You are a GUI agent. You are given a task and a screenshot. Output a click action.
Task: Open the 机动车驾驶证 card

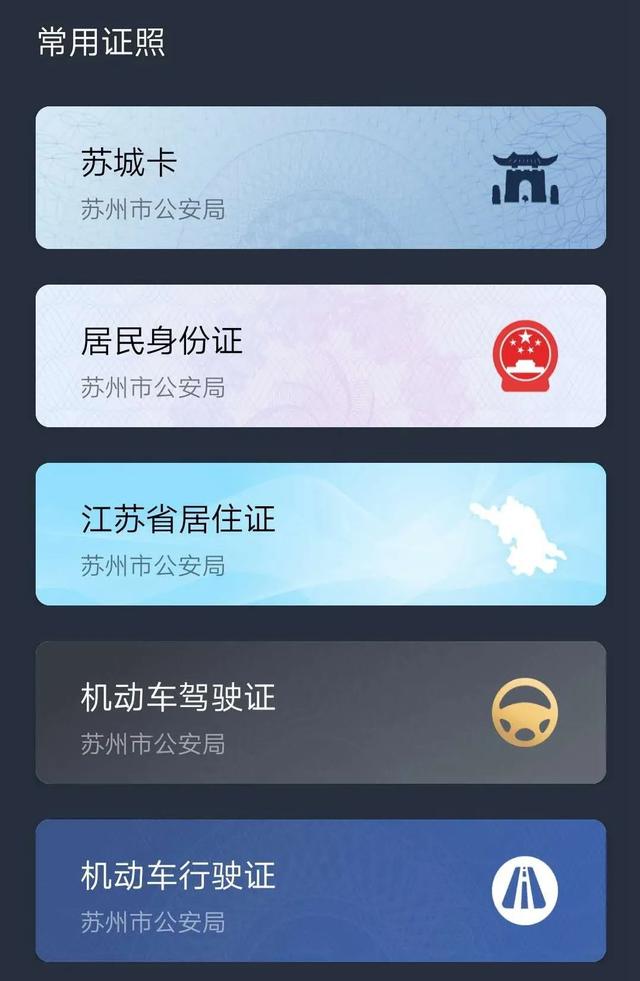320,712
